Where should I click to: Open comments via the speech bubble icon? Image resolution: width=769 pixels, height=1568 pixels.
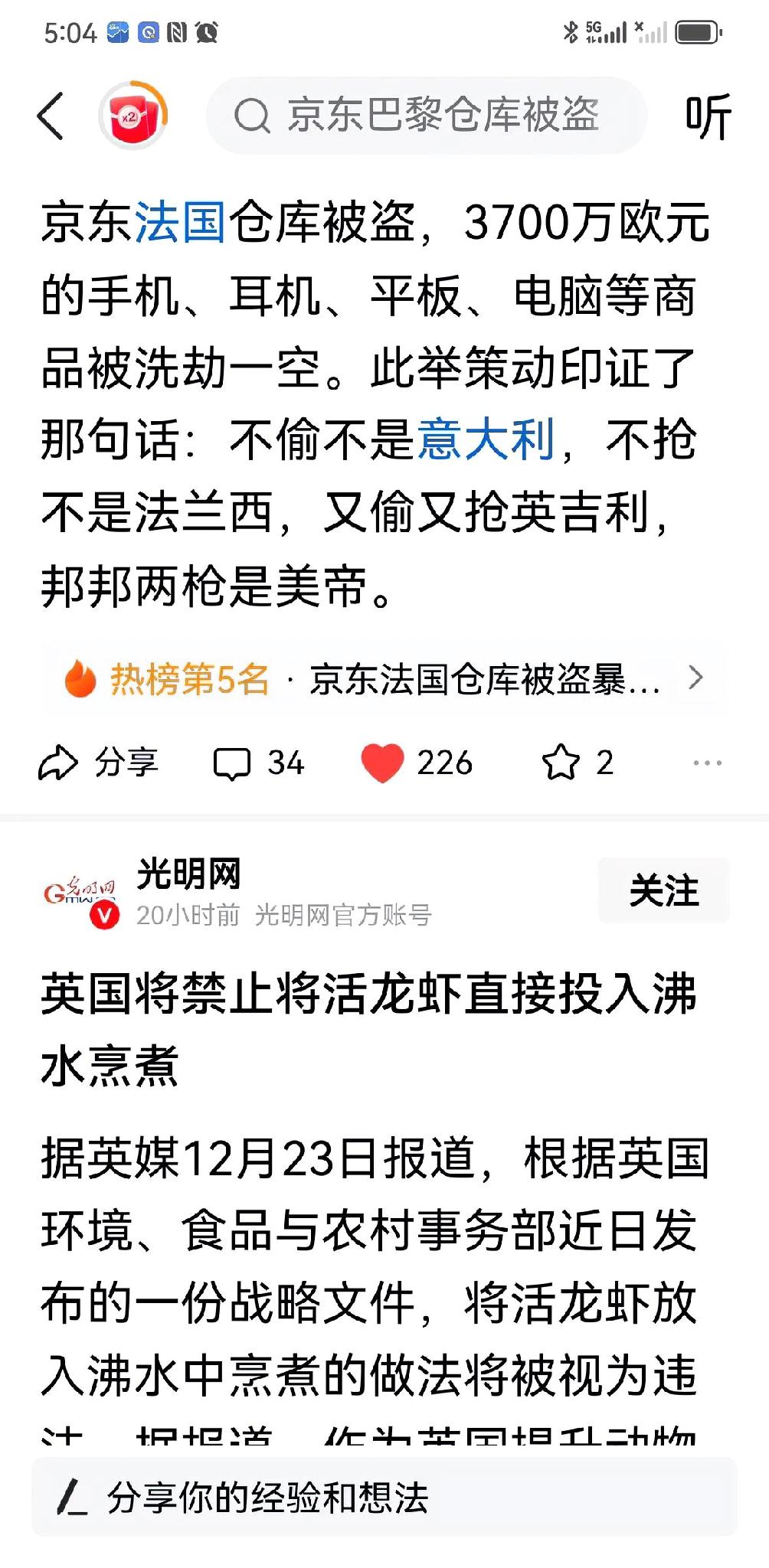pyautogui.click(x=237, y=761)
